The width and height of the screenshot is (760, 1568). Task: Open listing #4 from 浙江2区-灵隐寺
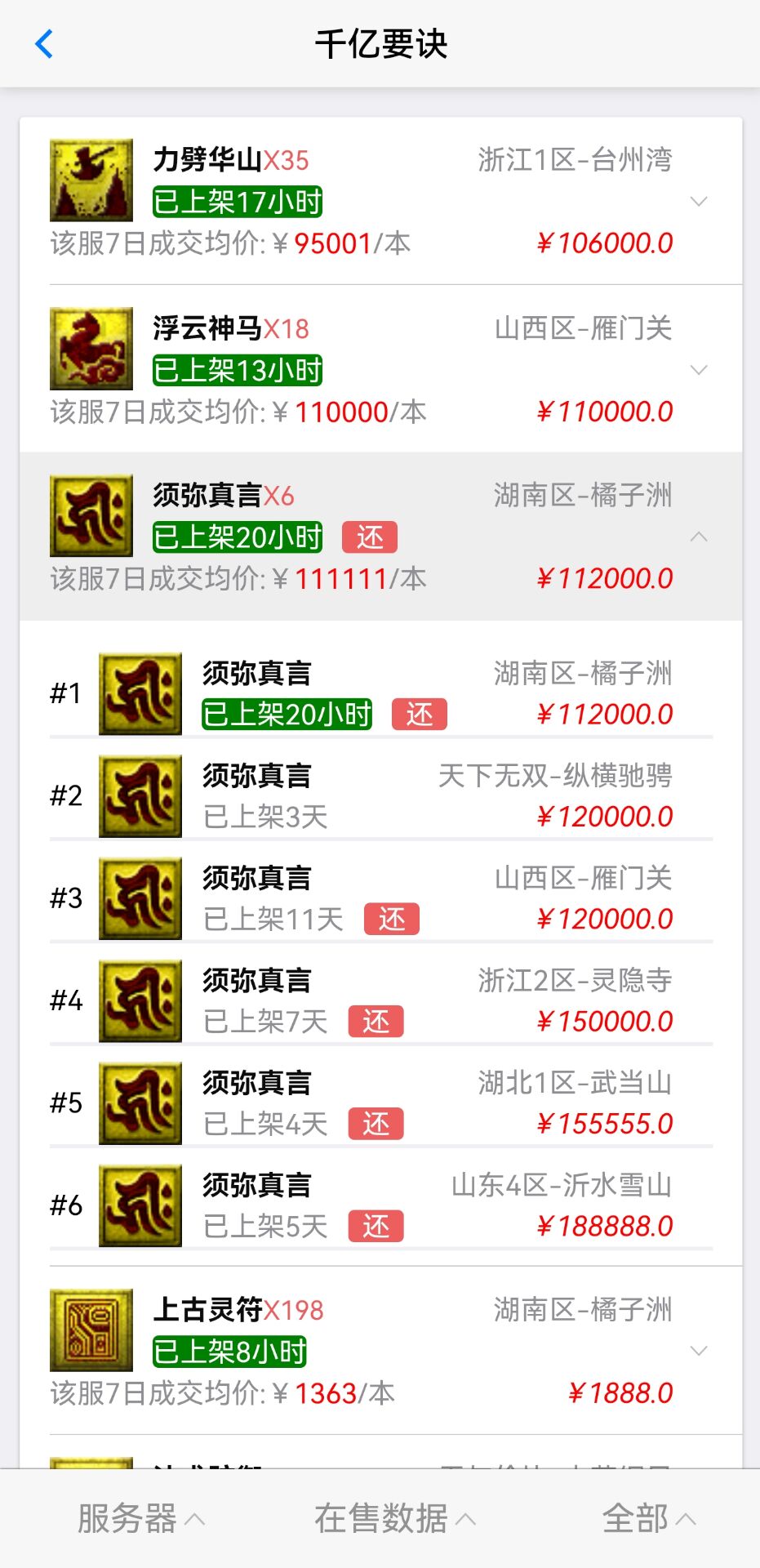click(x=380, y=1000)
